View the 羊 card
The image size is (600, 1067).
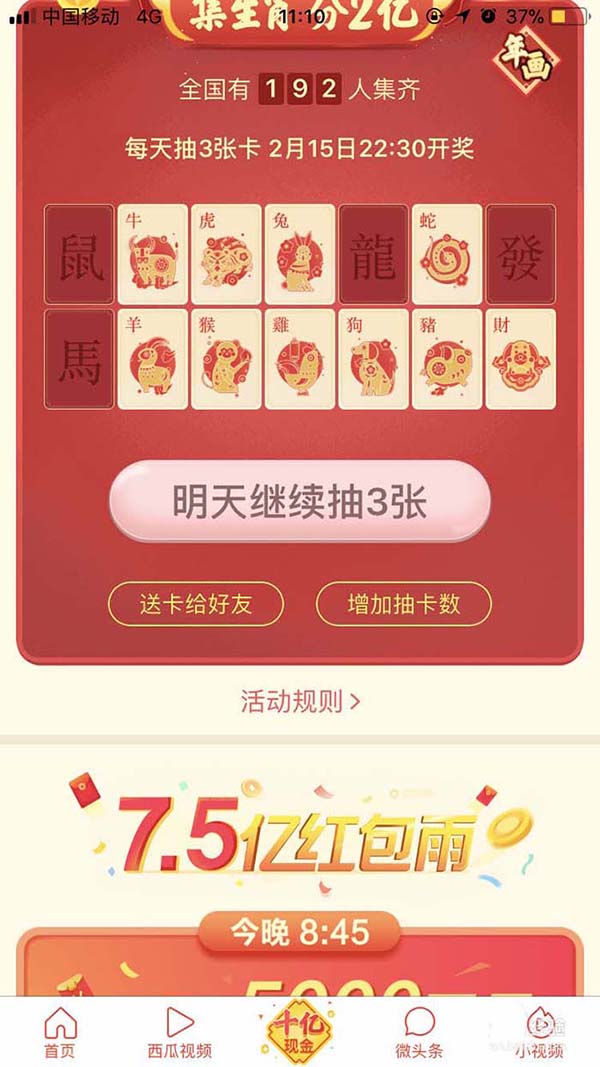point(153,359)
